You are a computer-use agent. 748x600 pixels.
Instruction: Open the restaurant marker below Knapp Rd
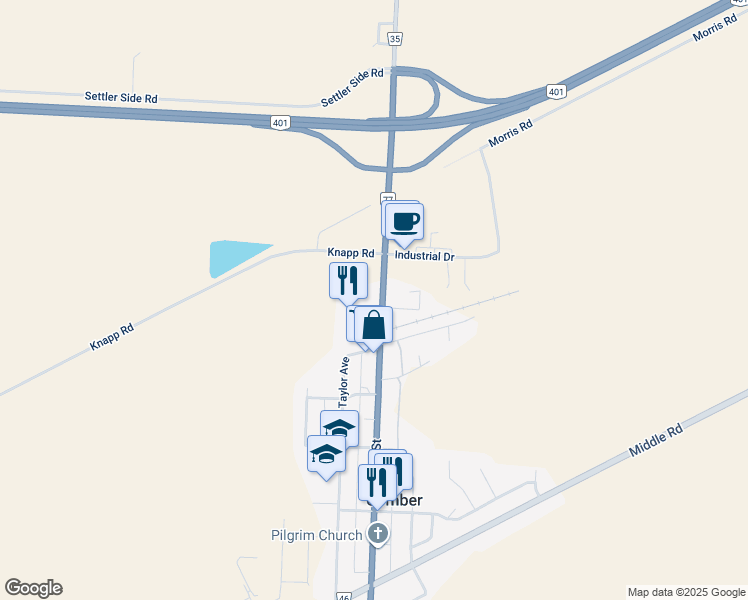pos(348,281)
